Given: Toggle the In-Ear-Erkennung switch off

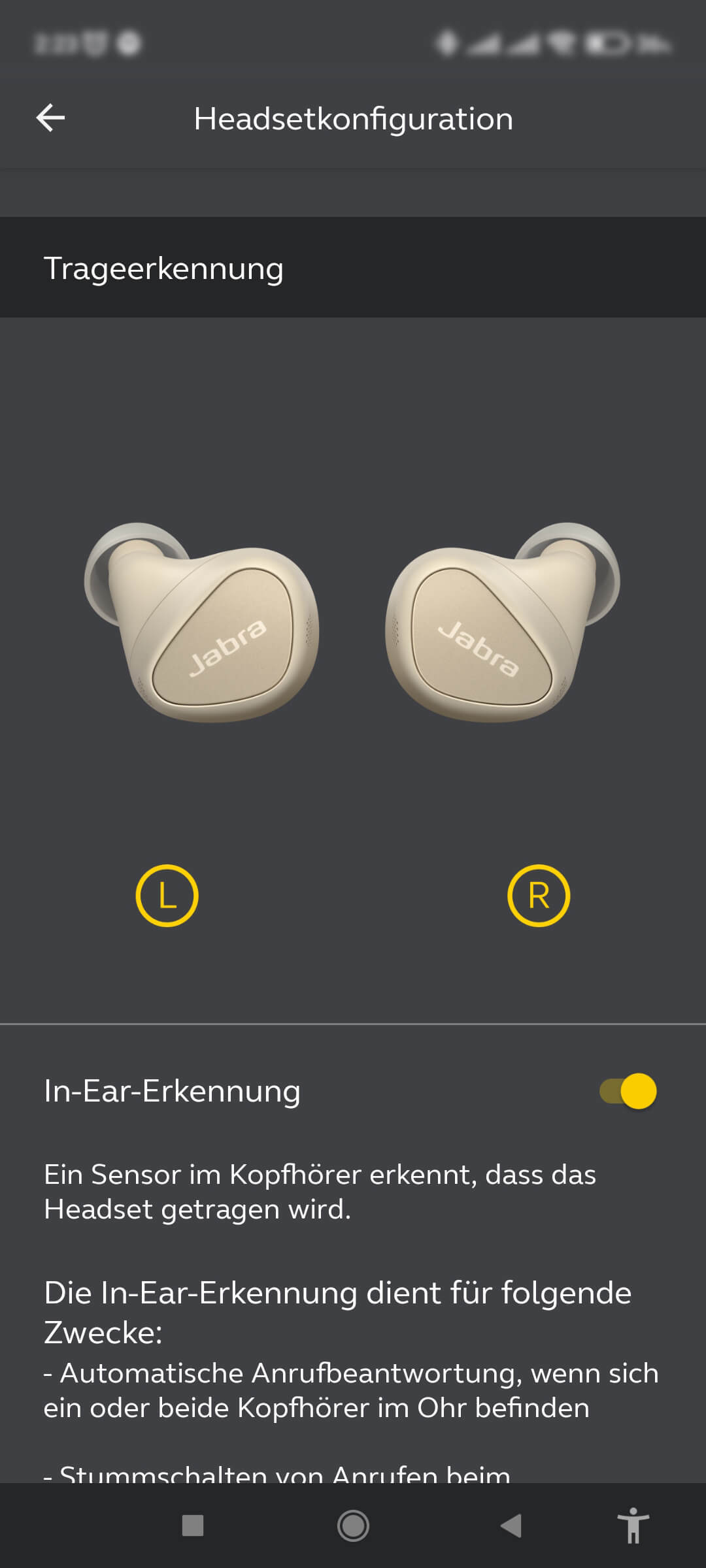Looking at the screenshot, I should tap(628, 1091).
